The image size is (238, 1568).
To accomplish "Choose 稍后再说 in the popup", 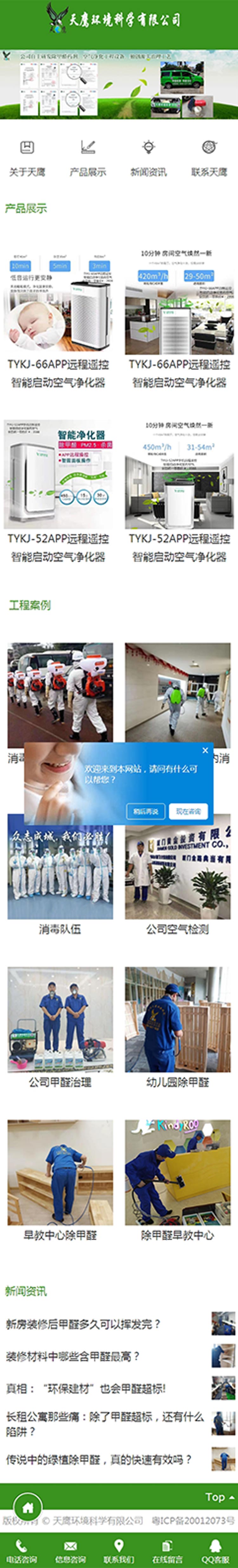I will point(145,811).
